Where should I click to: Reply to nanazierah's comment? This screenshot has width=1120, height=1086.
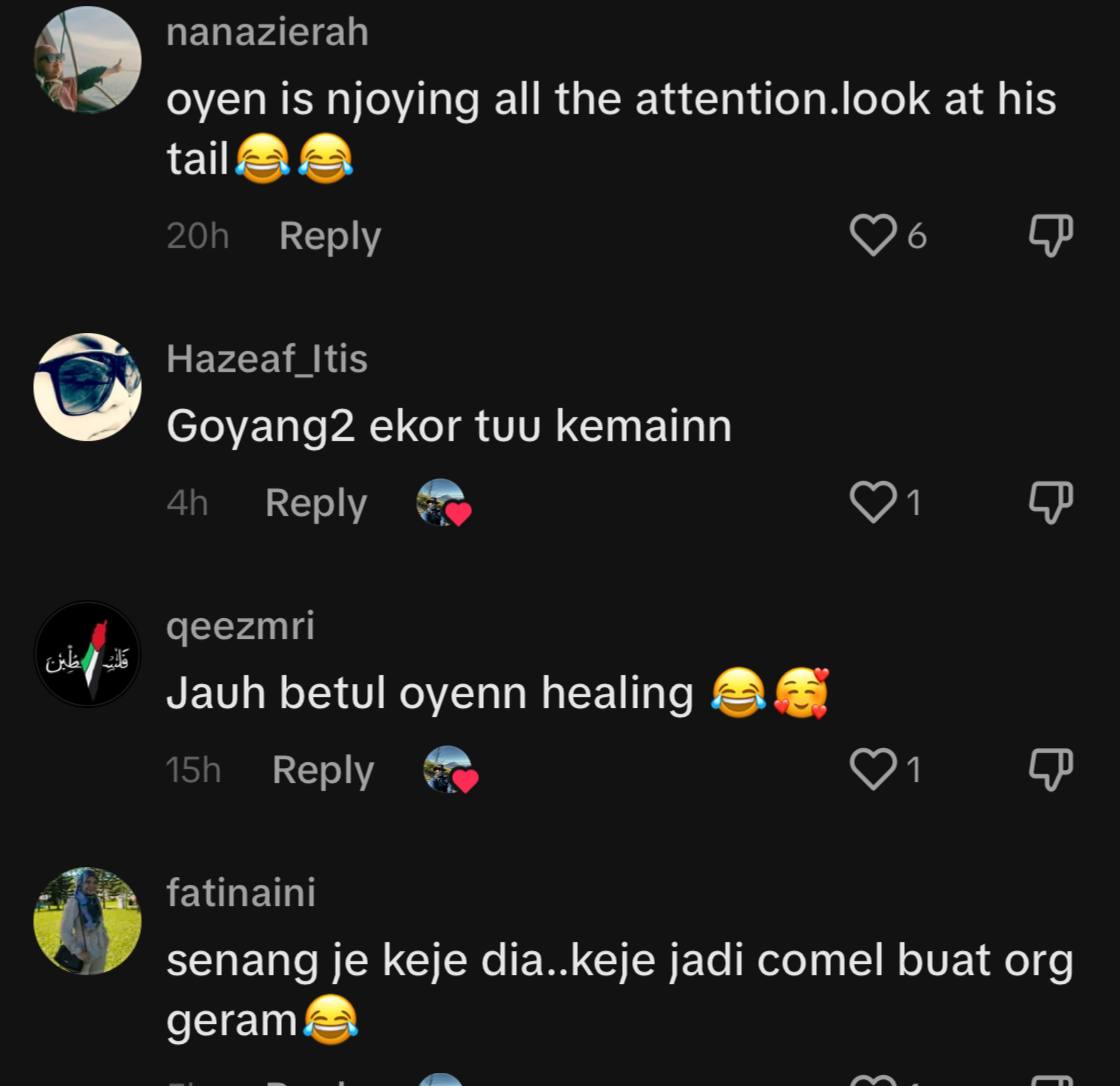(330, 236)
